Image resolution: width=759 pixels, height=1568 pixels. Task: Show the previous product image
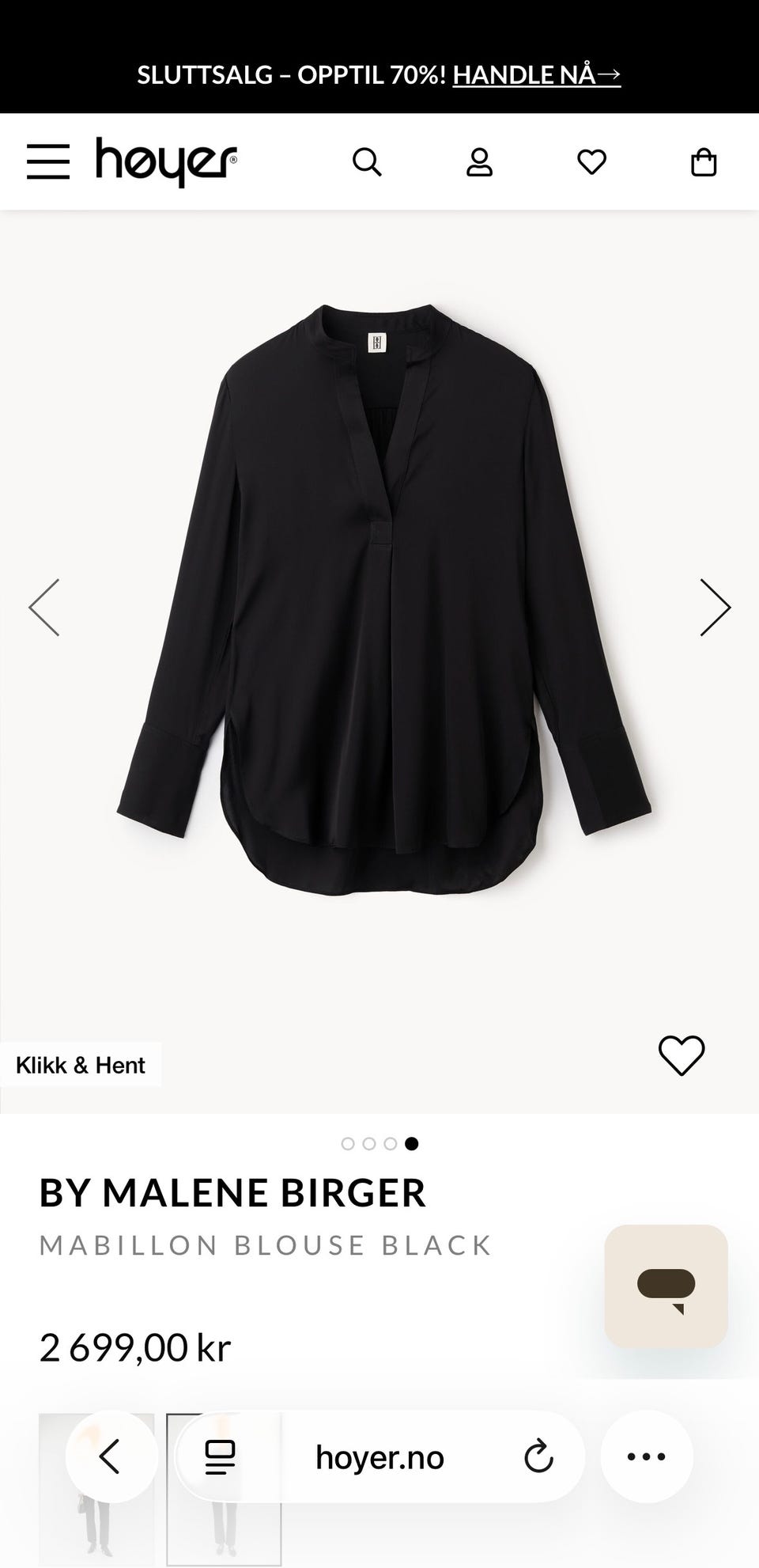44,608
